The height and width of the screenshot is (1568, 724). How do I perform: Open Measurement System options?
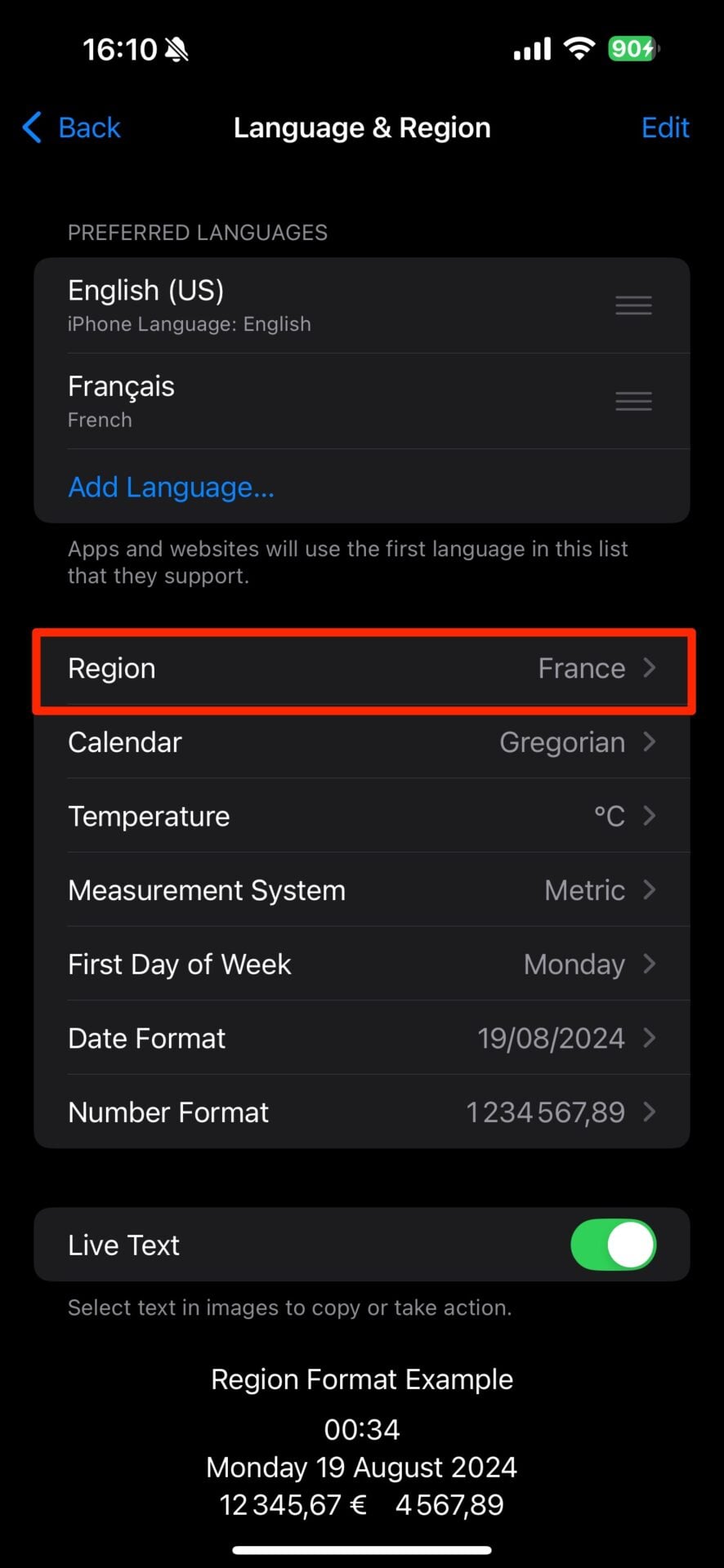[x=362, y=890]
